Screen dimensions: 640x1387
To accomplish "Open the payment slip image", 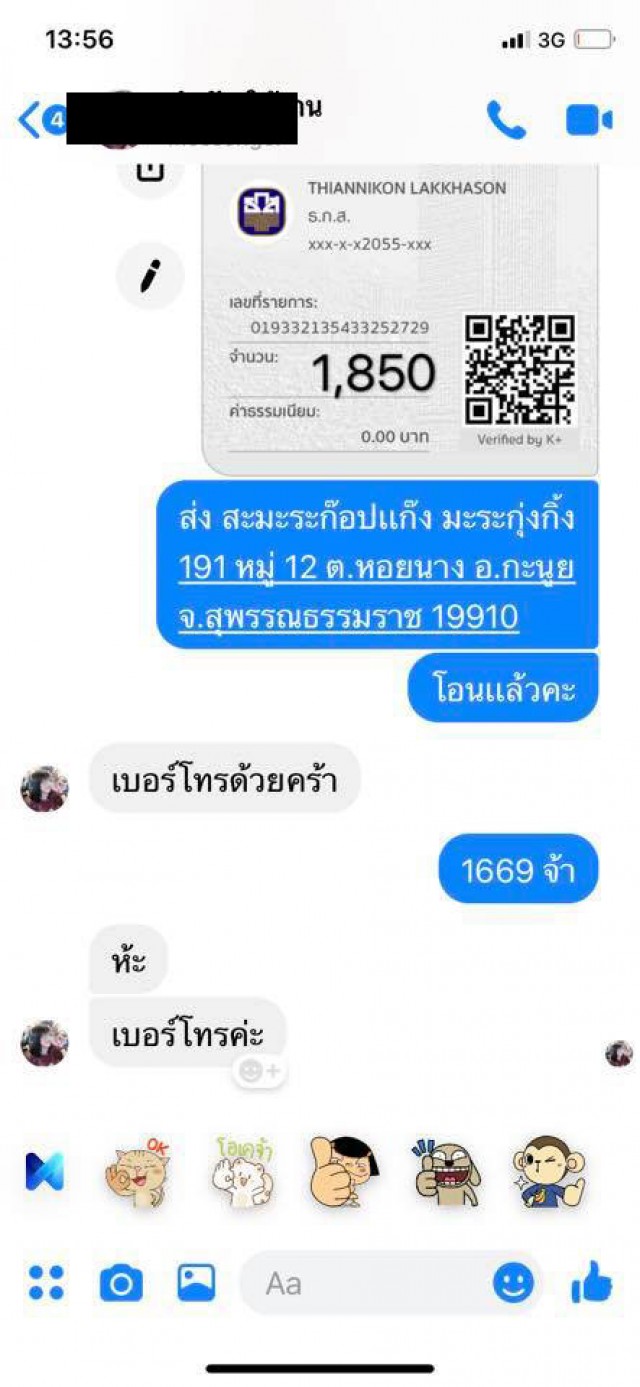I will tap(400, 320).
